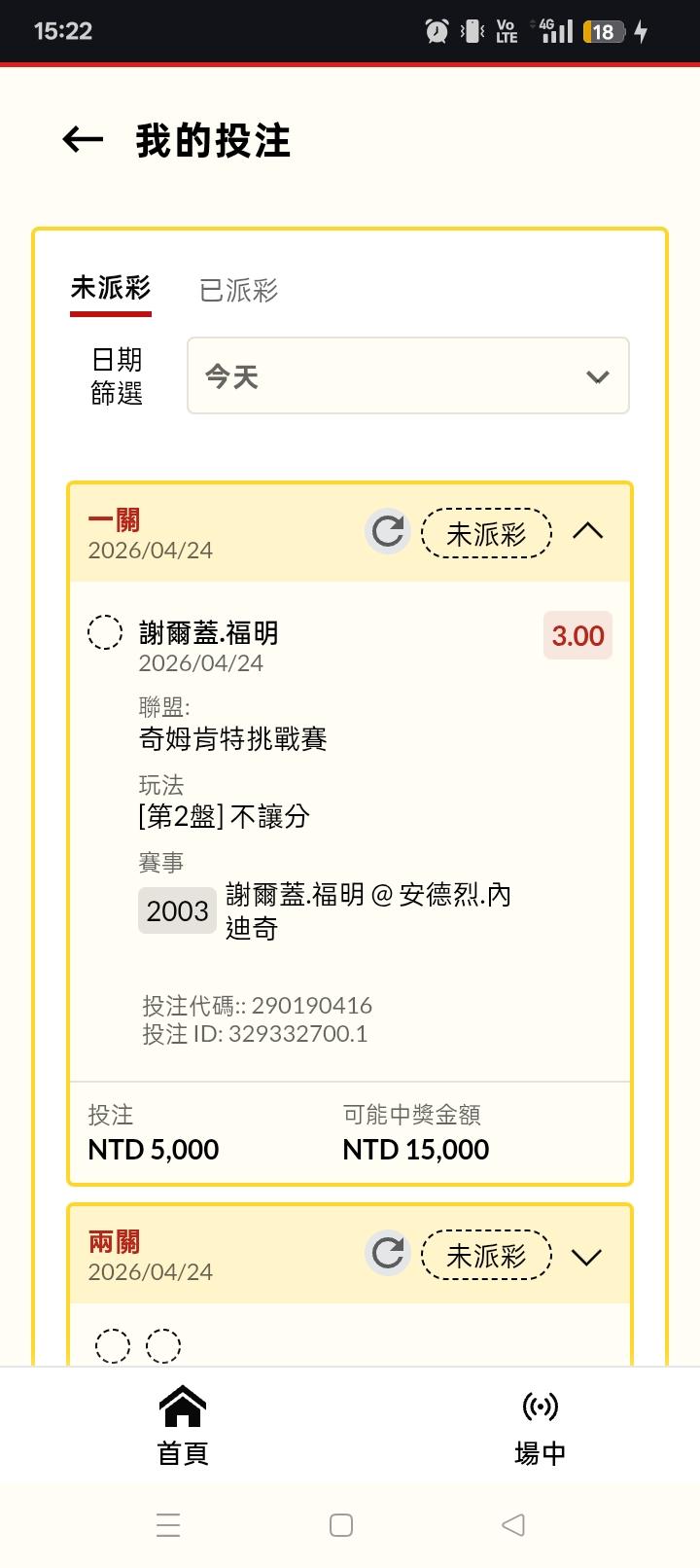Tap the system back button

coord(513,1524)
